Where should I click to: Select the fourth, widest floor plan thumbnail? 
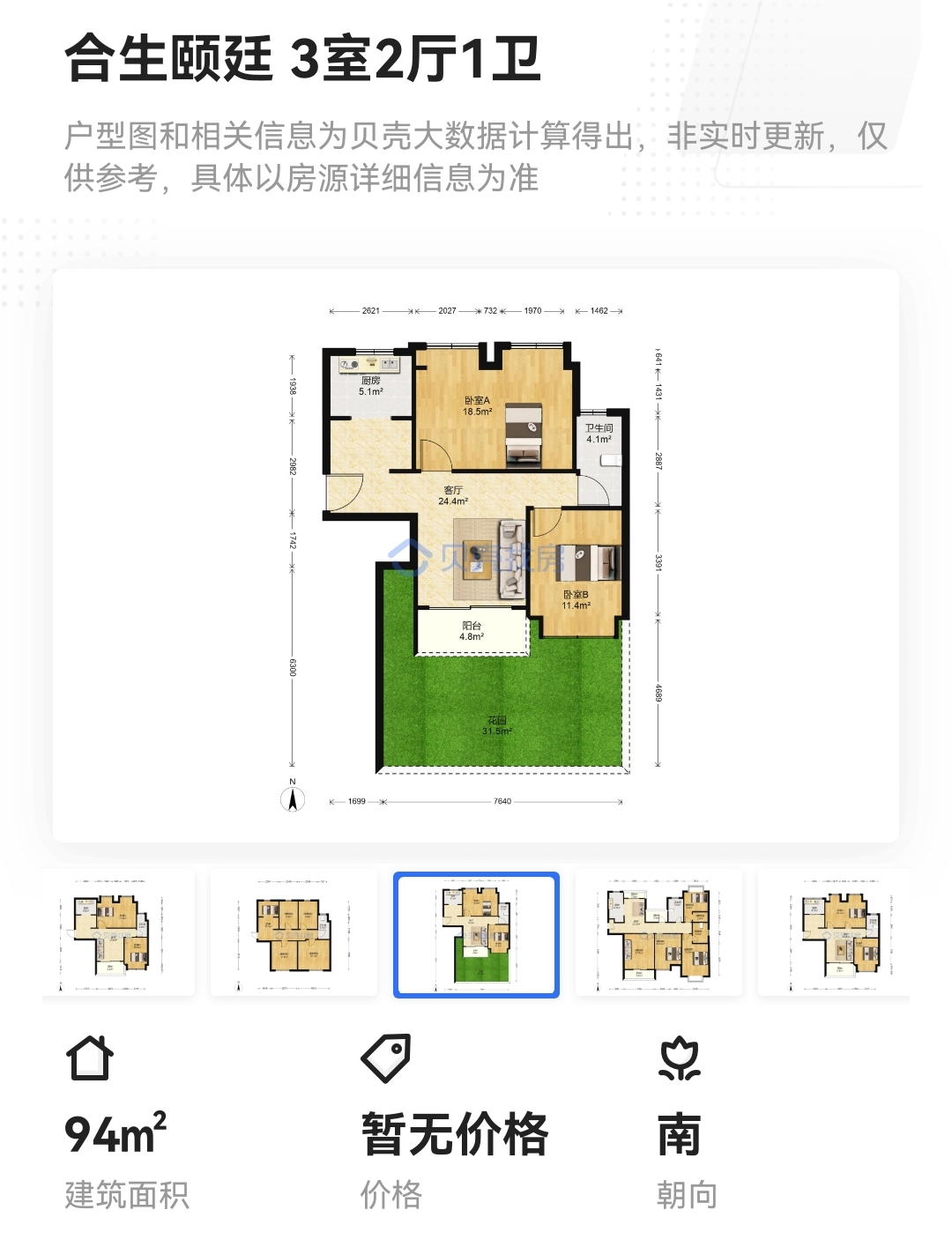[658, 933]
